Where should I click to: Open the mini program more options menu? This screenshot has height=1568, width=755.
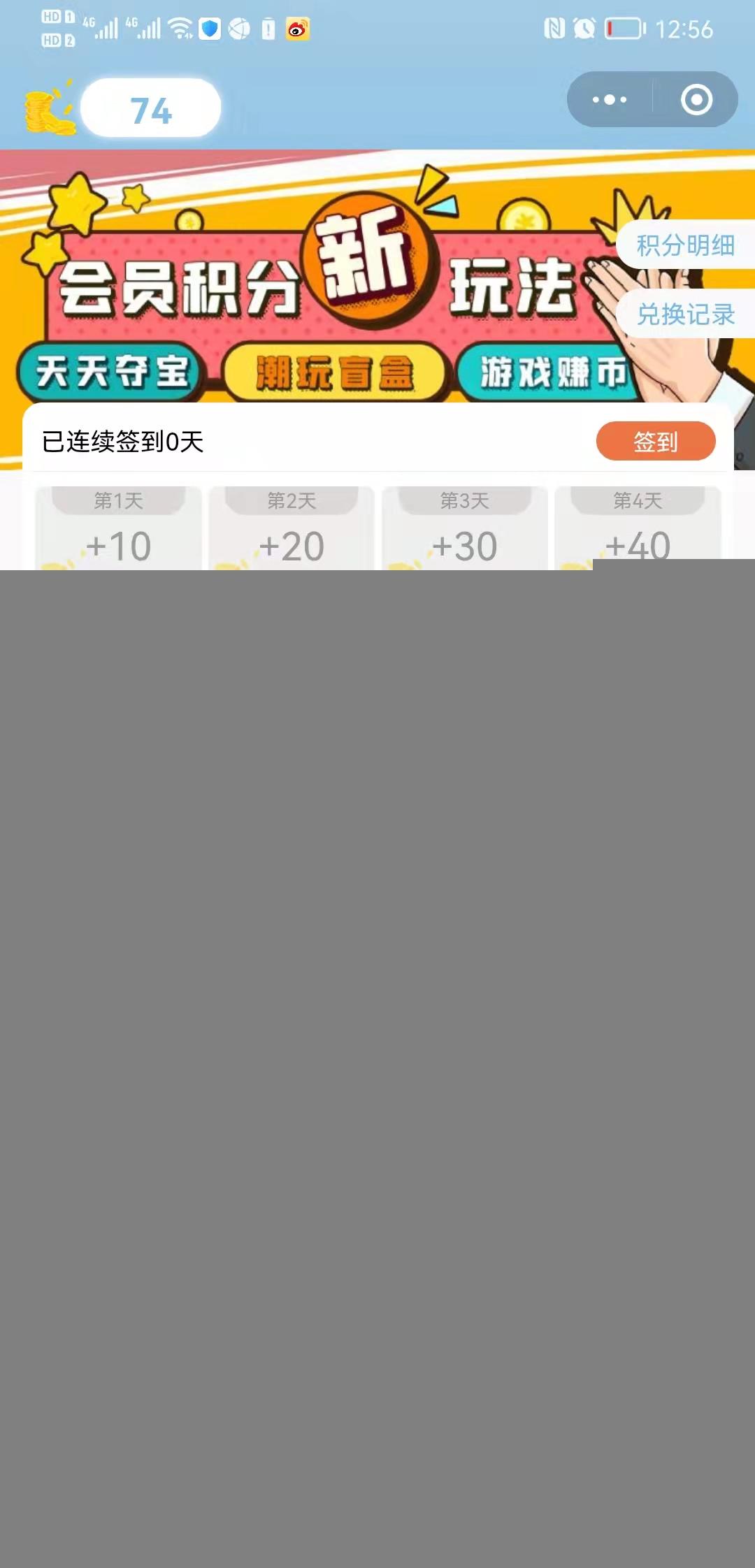tap(610, 99)
